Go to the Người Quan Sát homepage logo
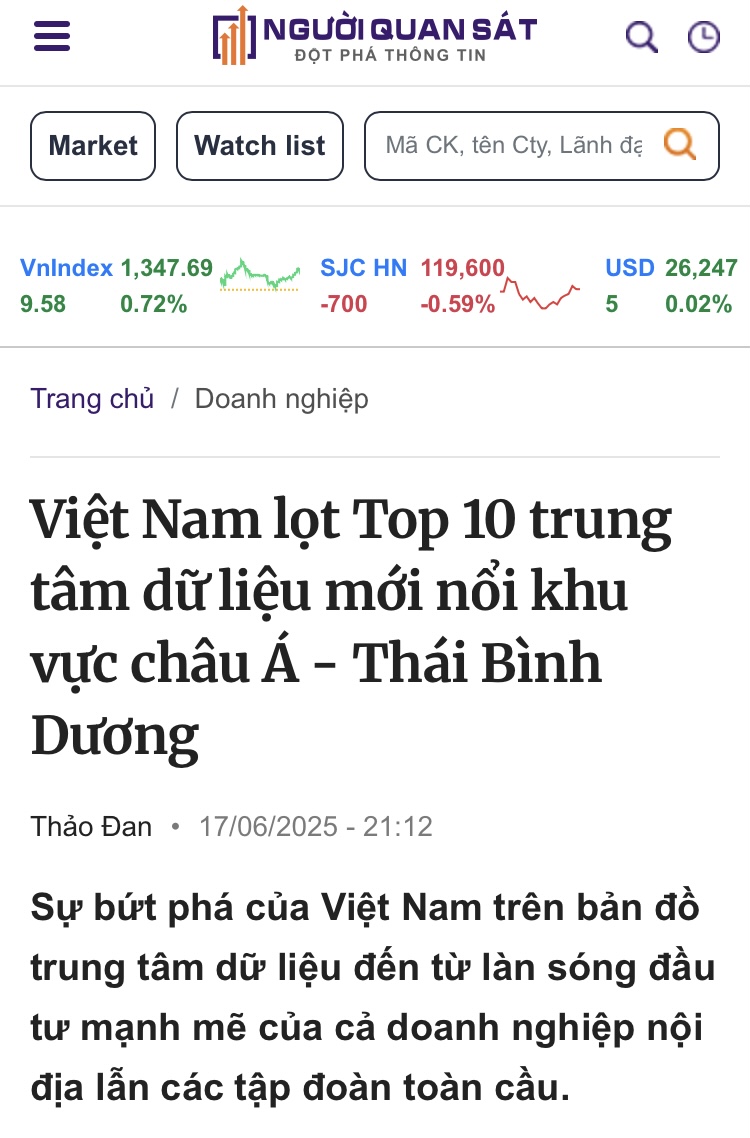This screenshot has height=1138, width=750. [x=374, y=36]
